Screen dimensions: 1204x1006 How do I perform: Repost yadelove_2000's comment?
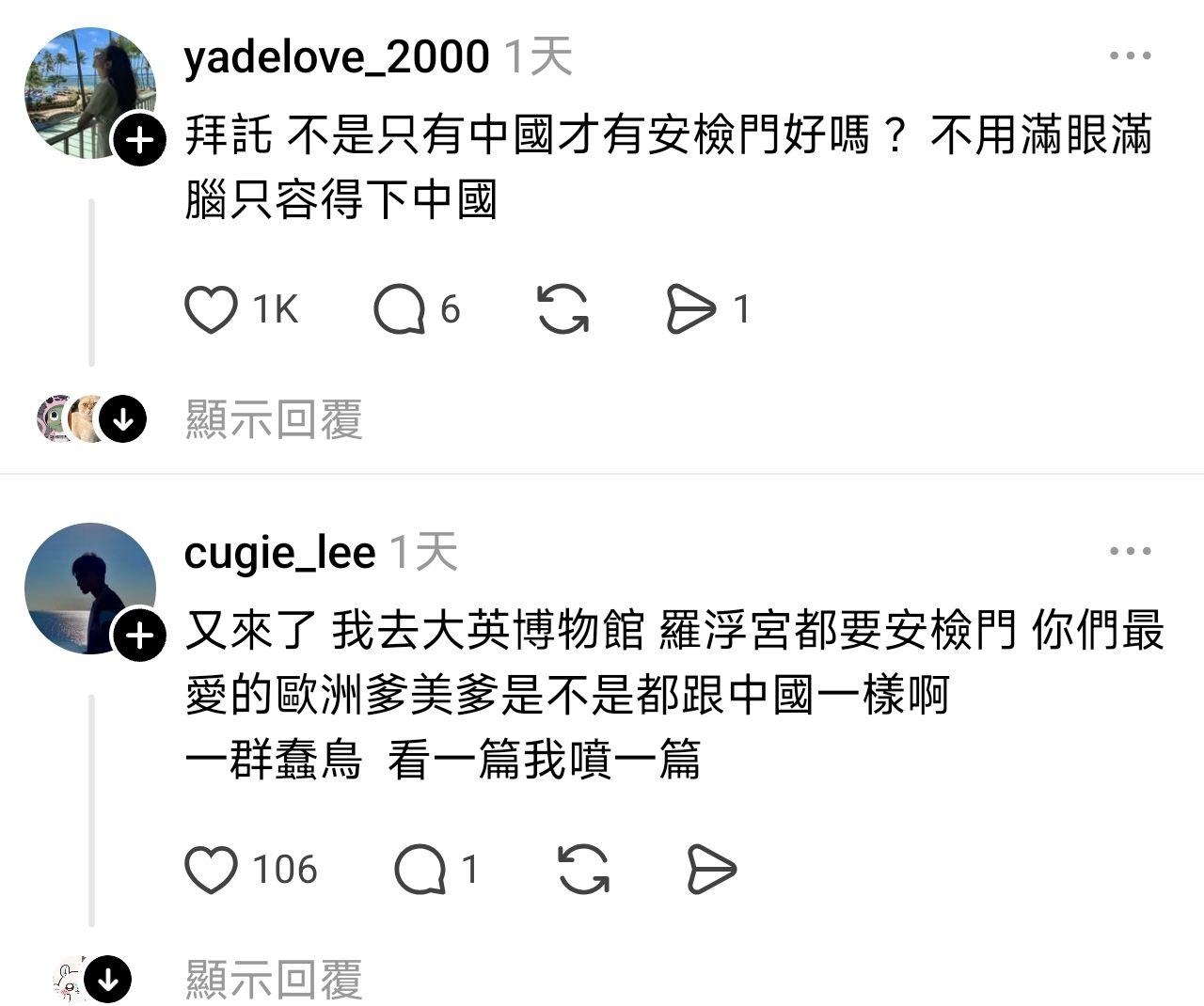[x=562, y=310]
